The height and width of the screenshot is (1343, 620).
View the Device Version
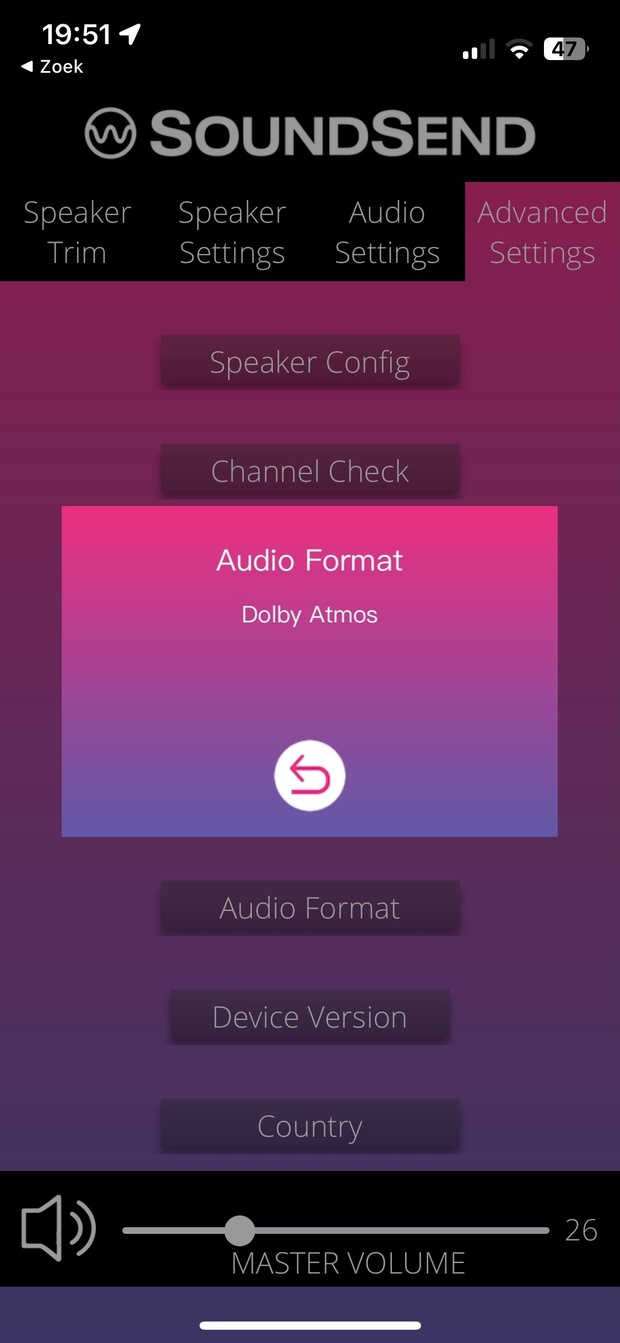(x=310, y=1017)
